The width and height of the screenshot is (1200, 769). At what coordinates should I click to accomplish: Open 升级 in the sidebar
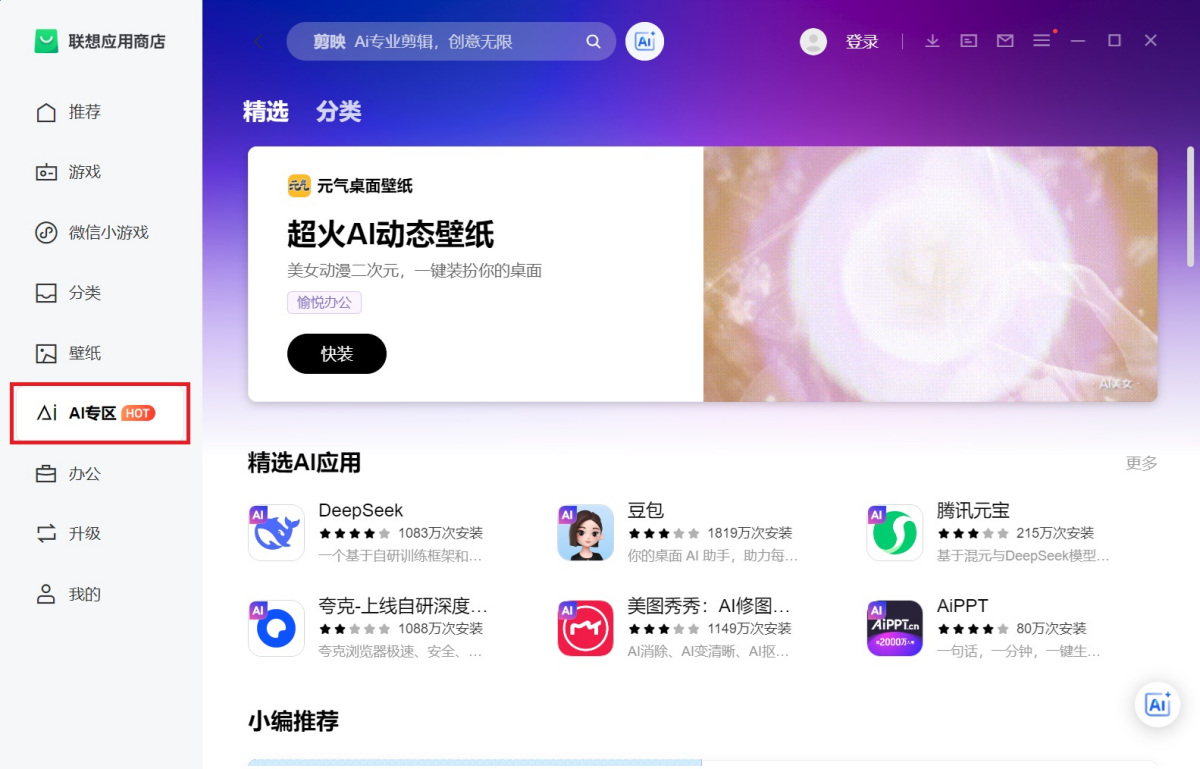pos(85,534)
